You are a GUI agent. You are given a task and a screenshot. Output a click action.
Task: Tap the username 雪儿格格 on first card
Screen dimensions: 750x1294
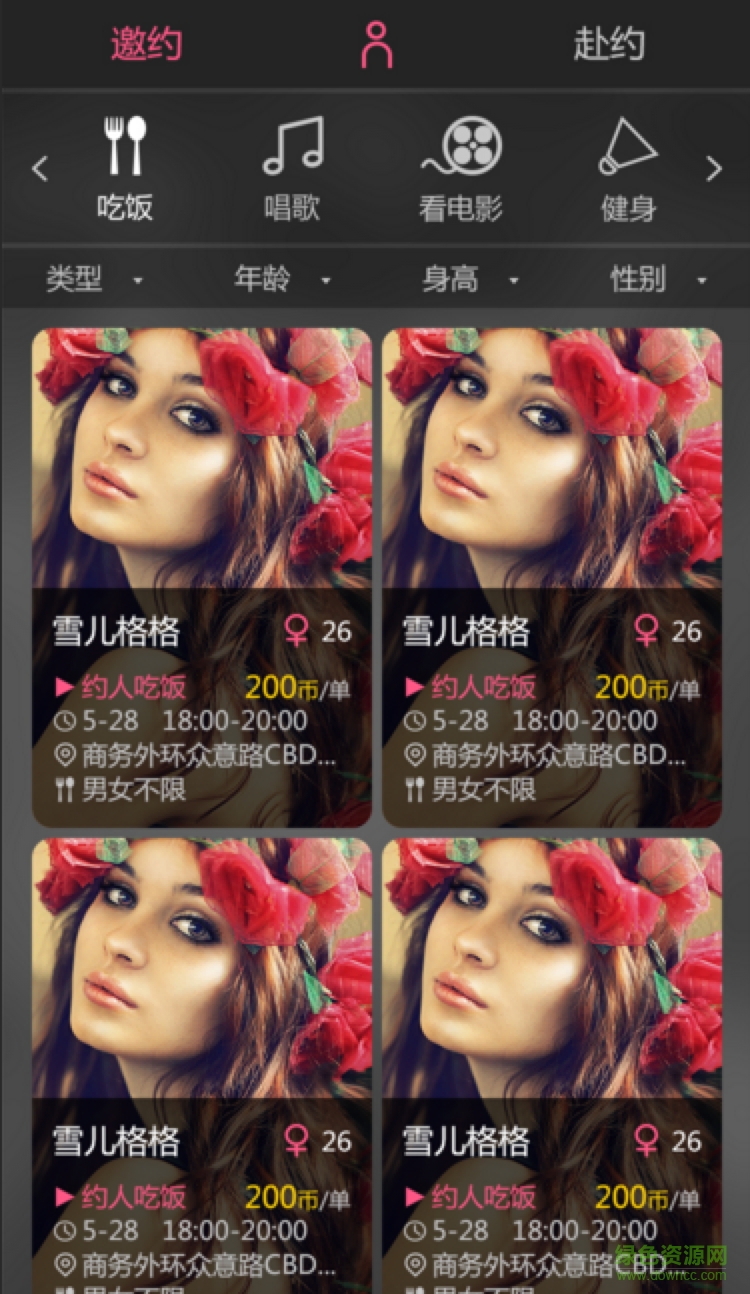[117, 631]
